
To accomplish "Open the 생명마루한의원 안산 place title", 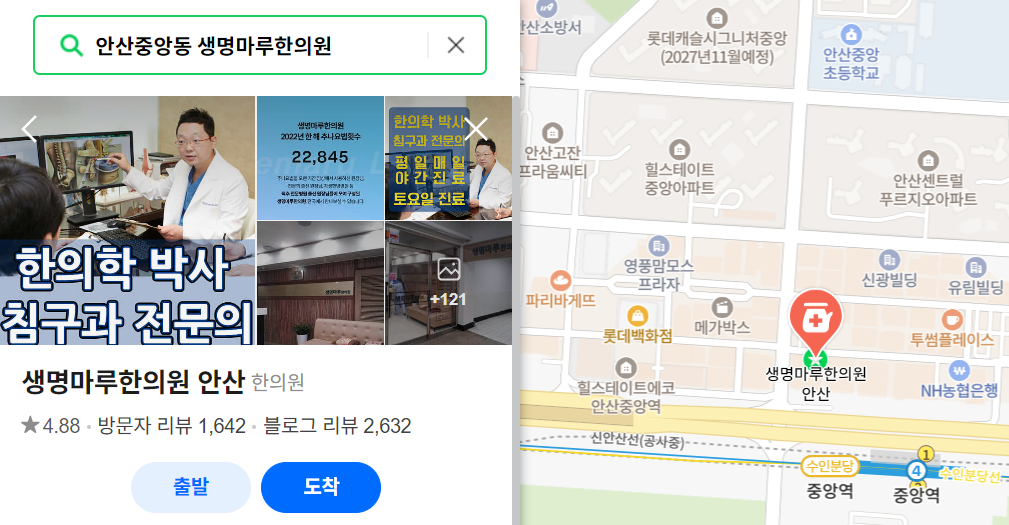I will point(133,382).
